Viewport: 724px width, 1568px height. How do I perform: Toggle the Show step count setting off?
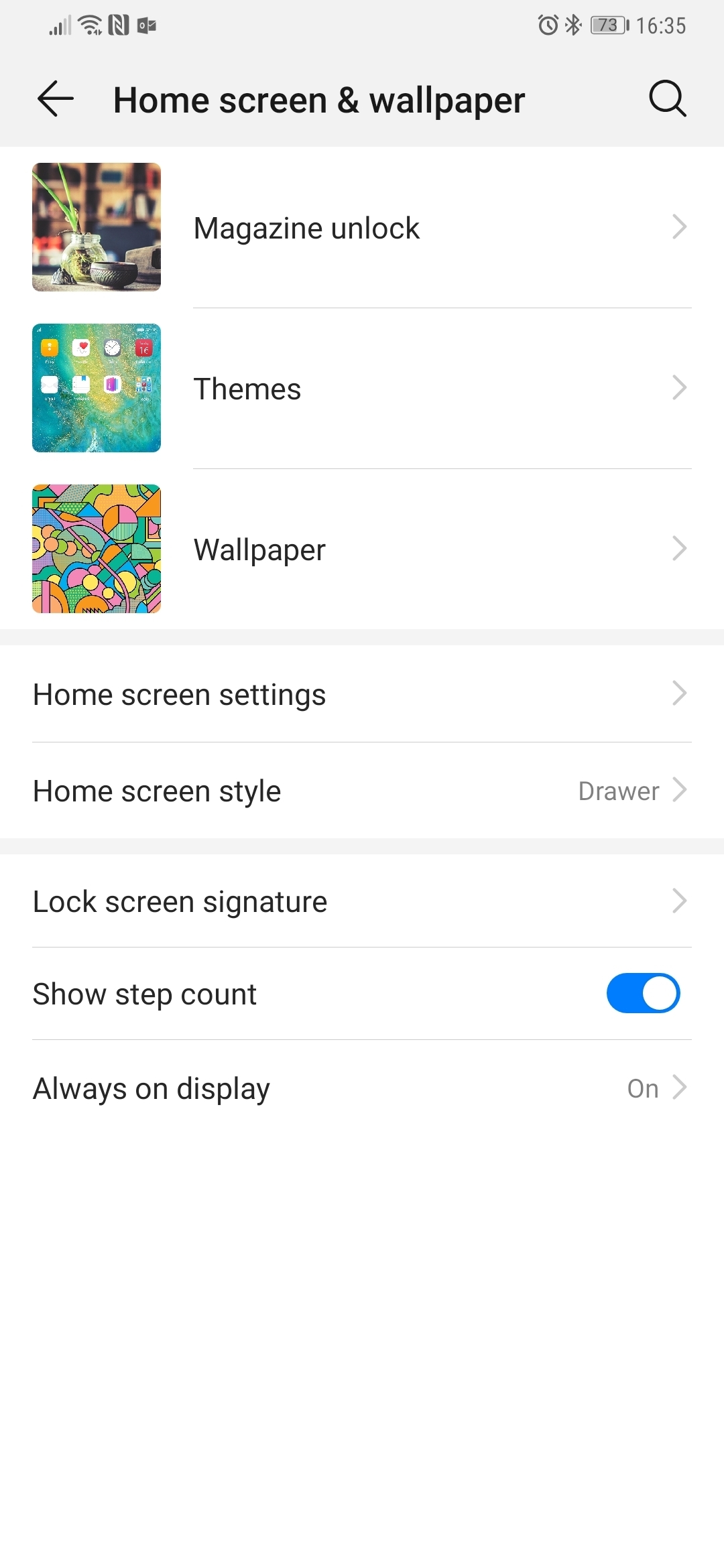644,994
